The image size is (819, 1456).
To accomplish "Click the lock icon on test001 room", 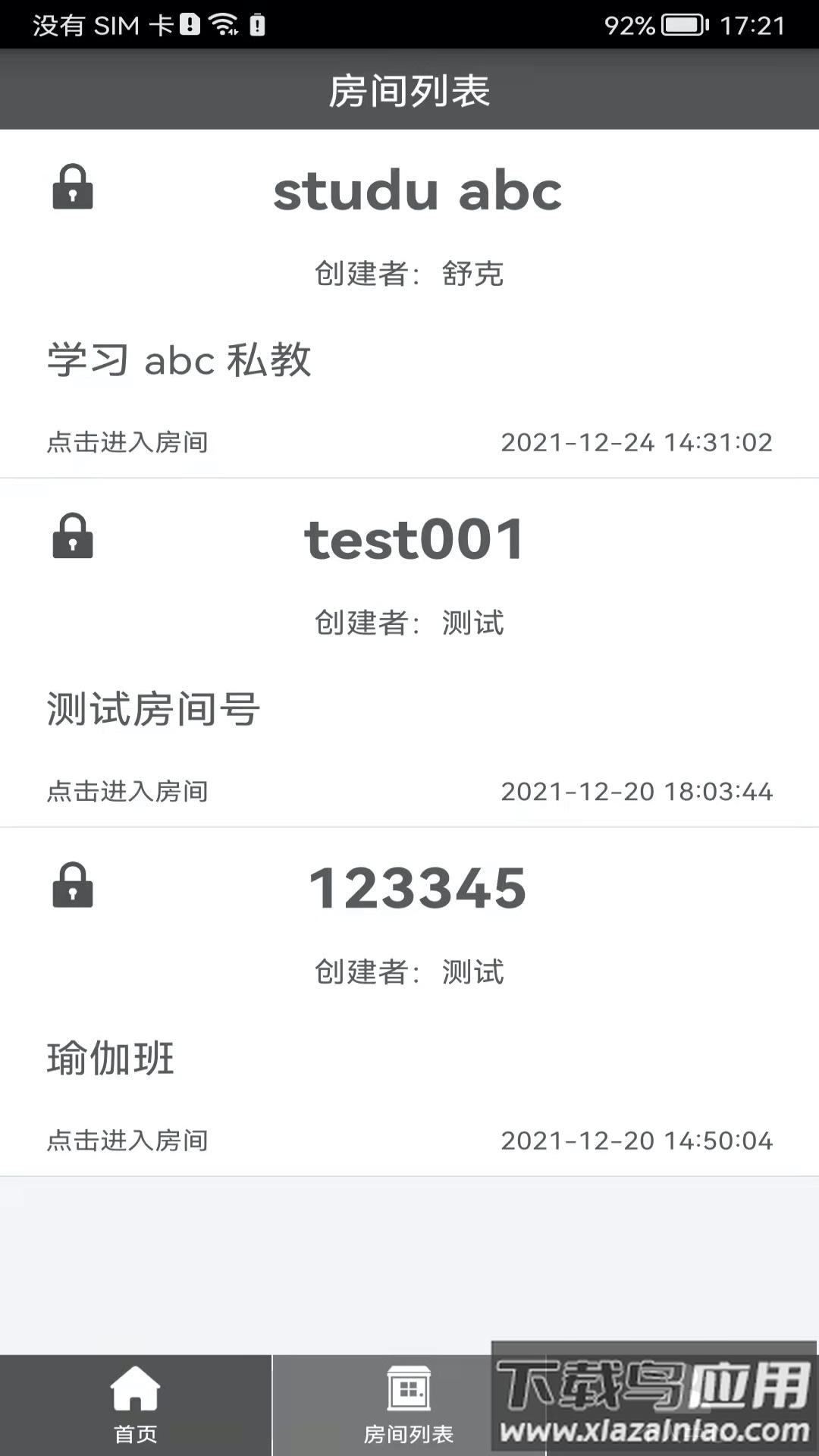I will coord(74,538).
